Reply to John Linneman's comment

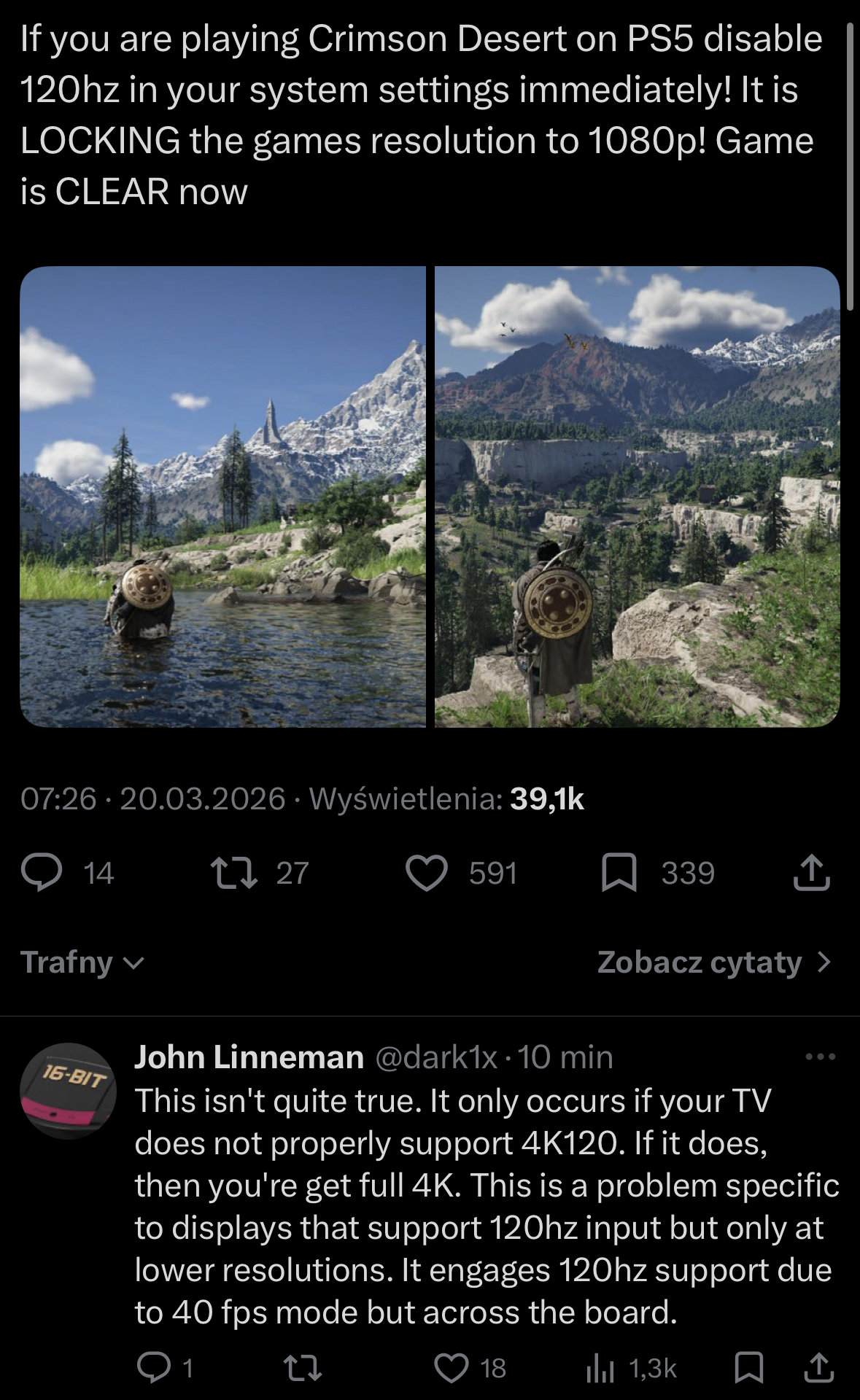(x=154, y=1368)
